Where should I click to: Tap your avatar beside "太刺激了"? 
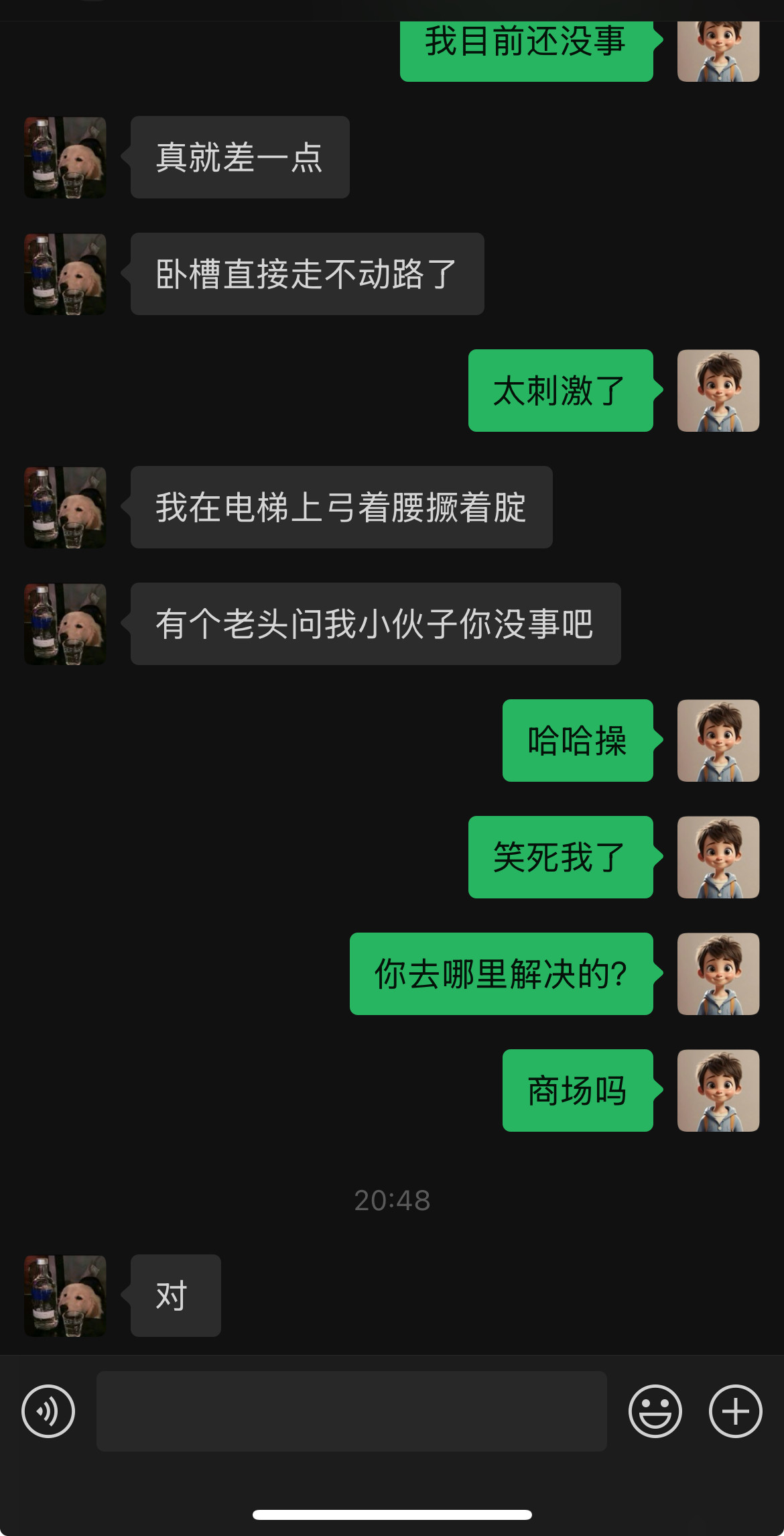point(718,391)
